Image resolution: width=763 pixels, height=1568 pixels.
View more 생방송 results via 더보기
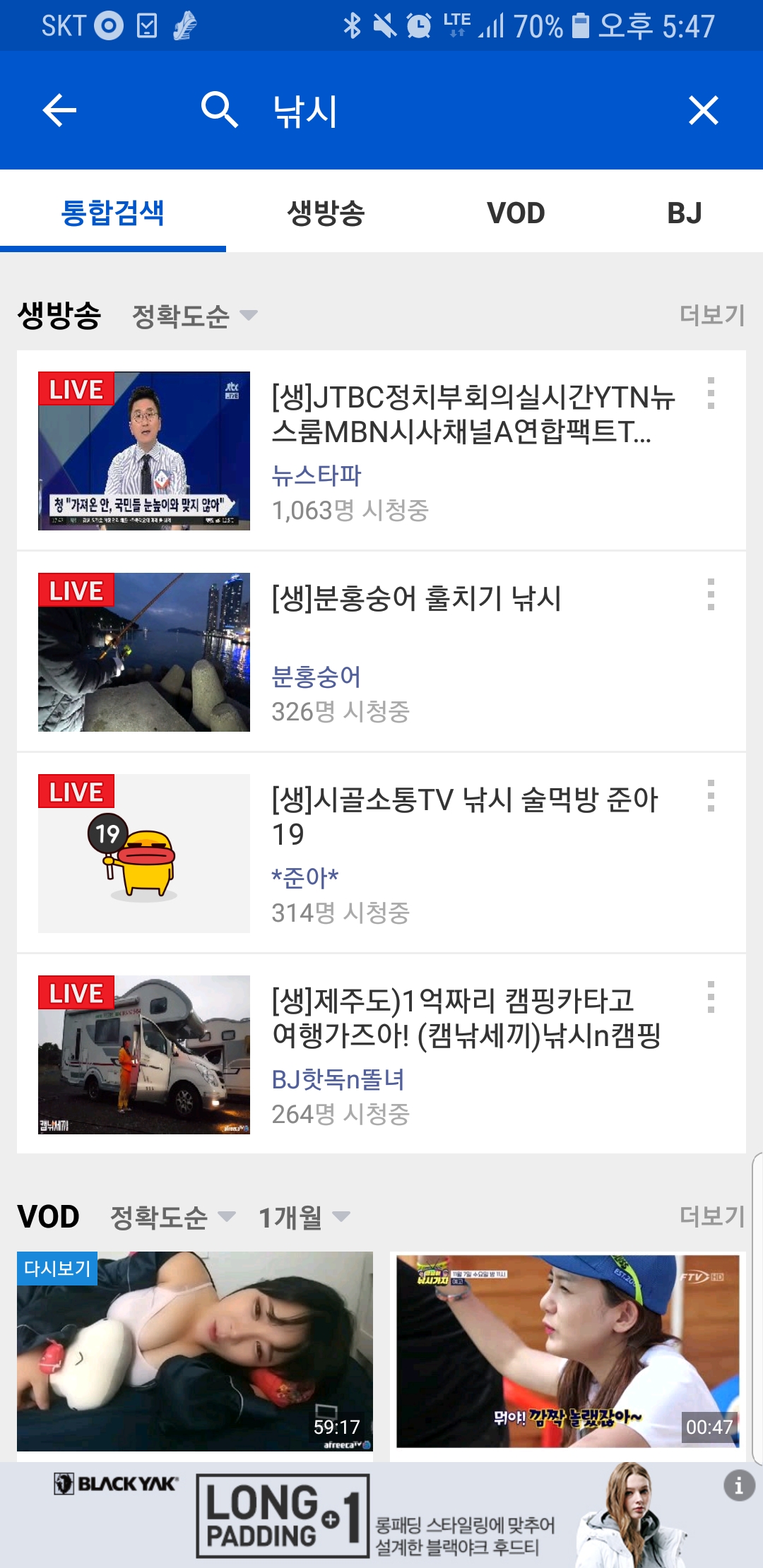click(x=711, y=315)
